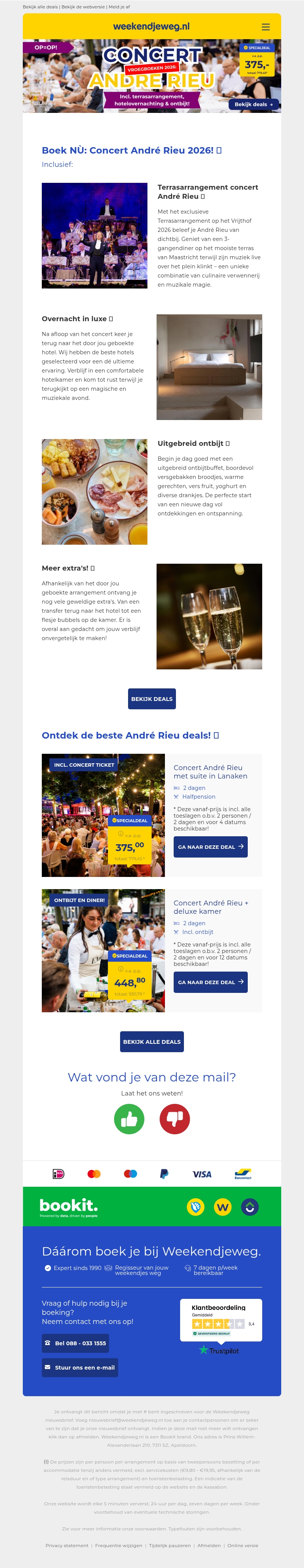Tap the Tijdelijk pauzeren link

[x=170, y=1545]
